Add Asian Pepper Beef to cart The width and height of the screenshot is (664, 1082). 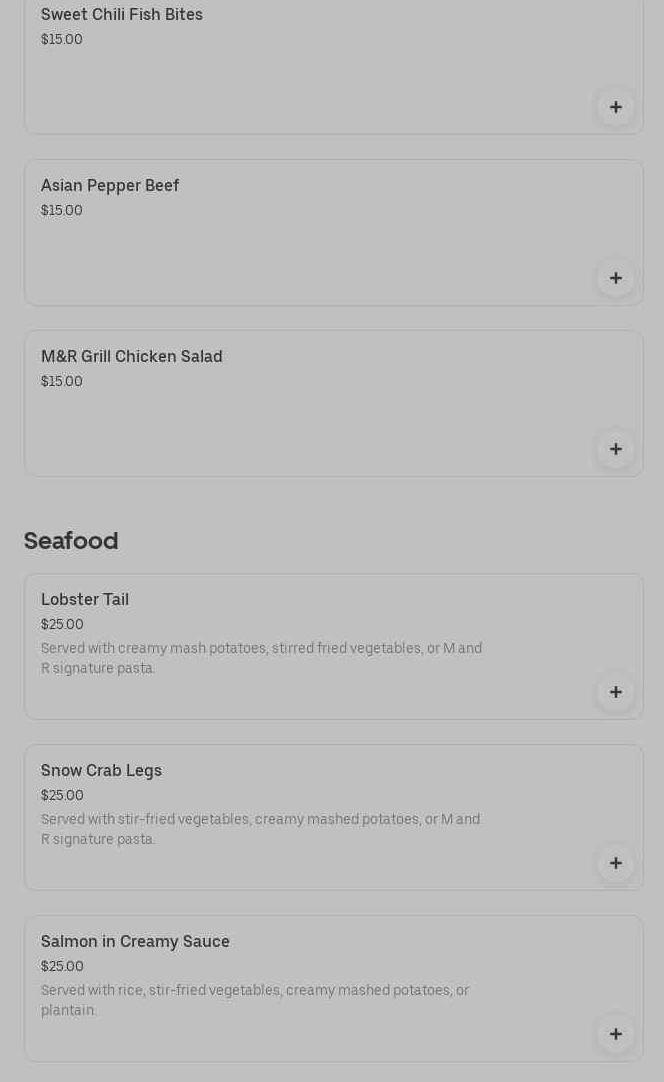615,278
